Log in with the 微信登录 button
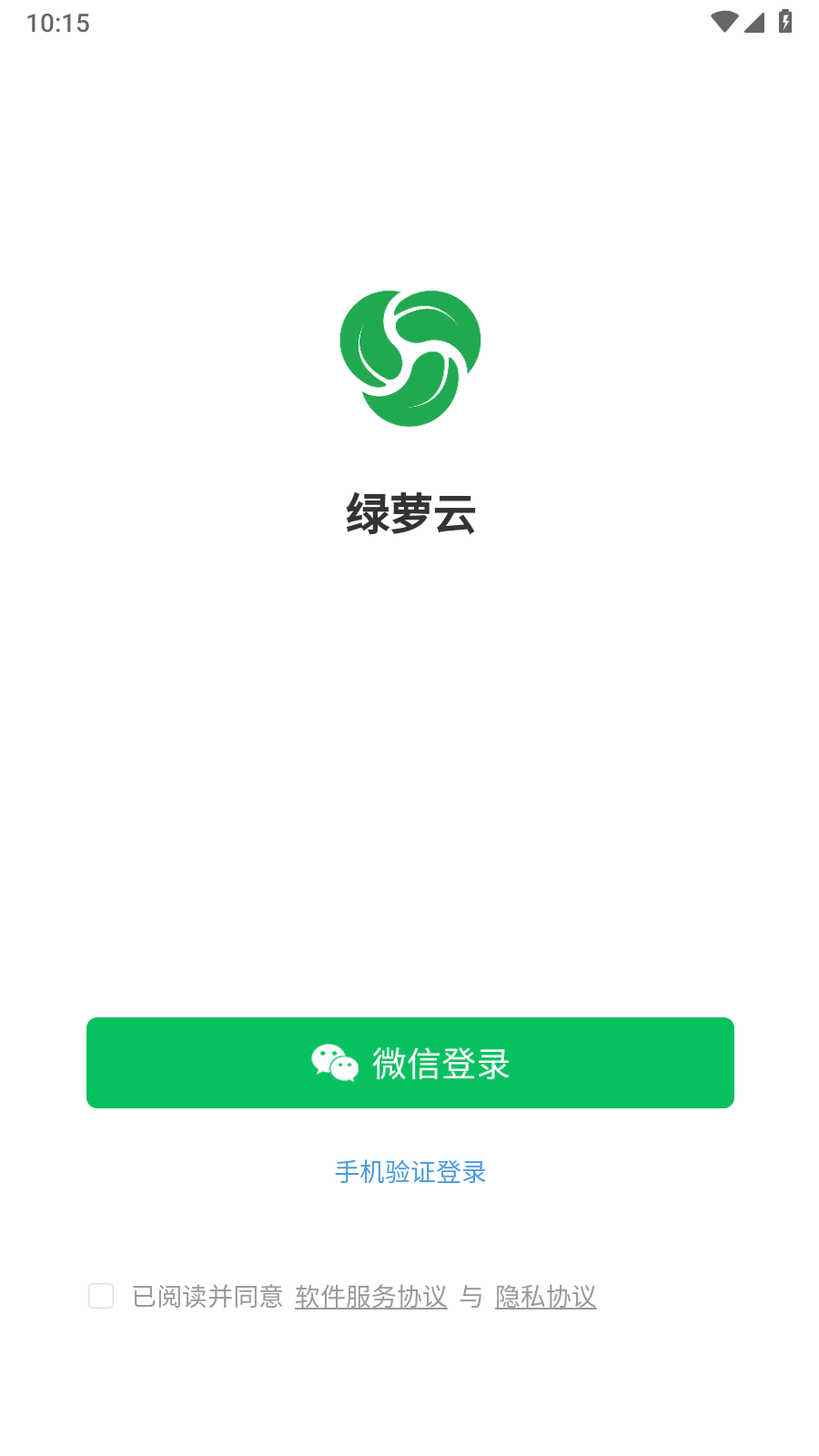 410,1063
